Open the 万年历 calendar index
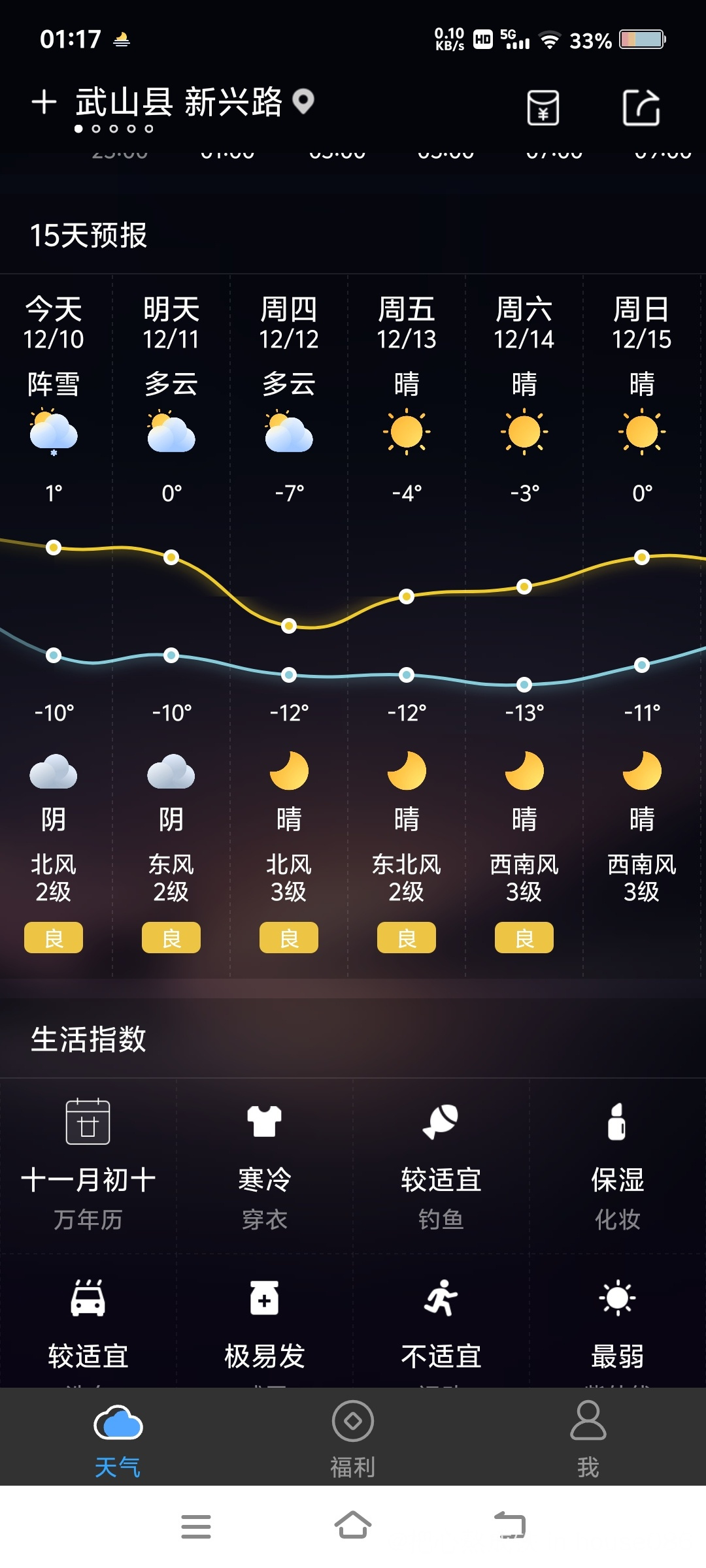This screenshot has width=706, height=1568. [x=88, y=1166]
